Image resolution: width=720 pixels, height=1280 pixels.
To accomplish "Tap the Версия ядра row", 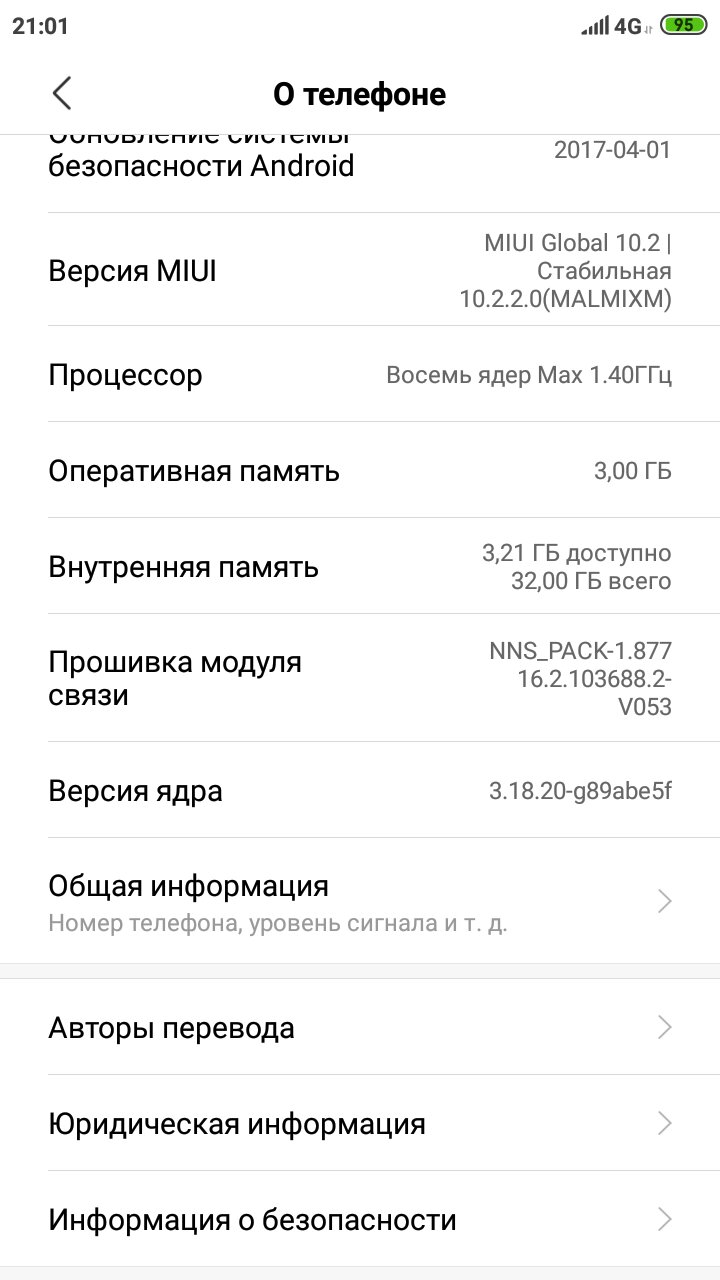I will click(x=360, y=791).
